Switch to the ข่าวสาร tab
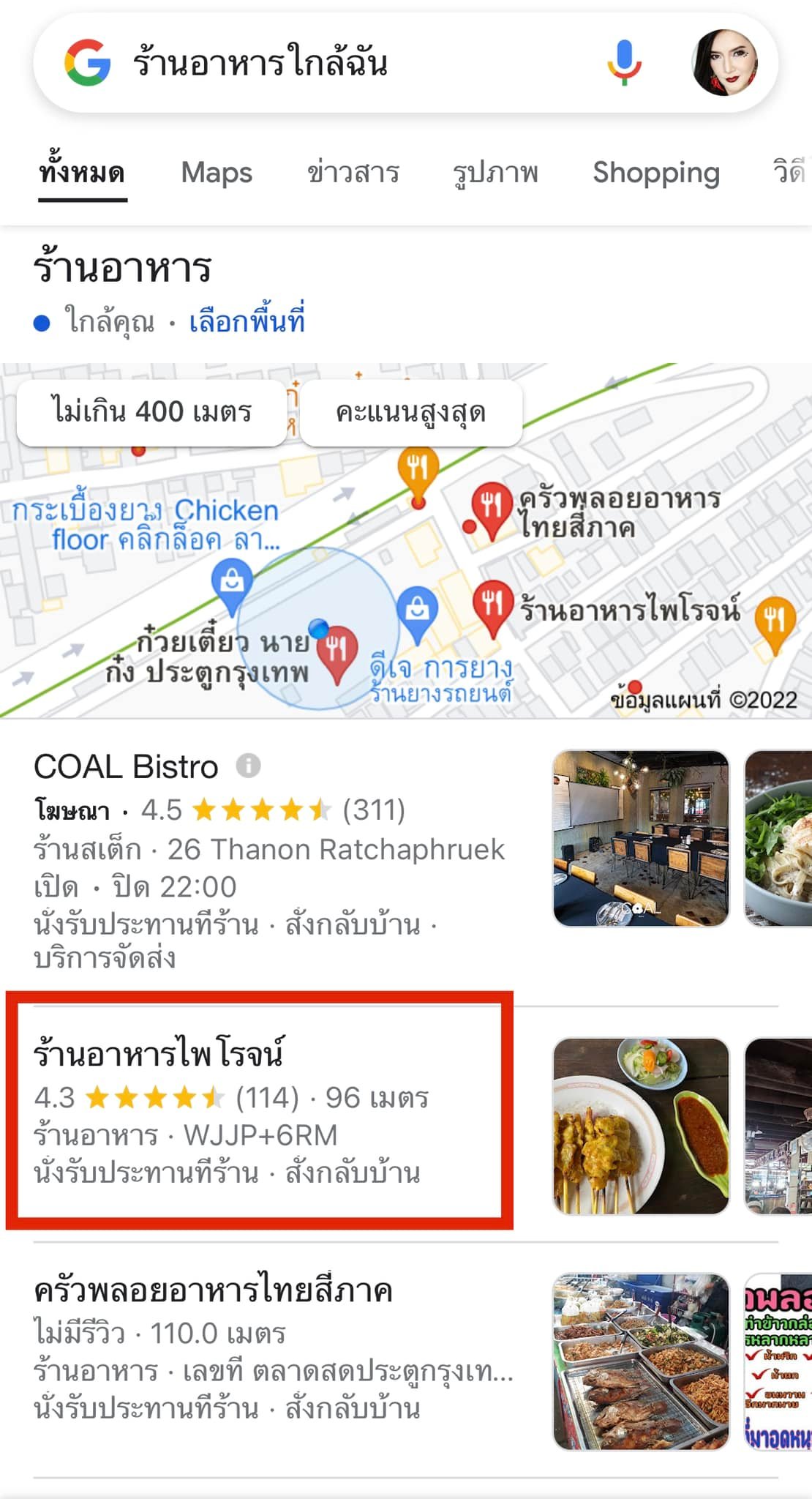The width and height of the screenshot is (812, 1499). (353, 173)
